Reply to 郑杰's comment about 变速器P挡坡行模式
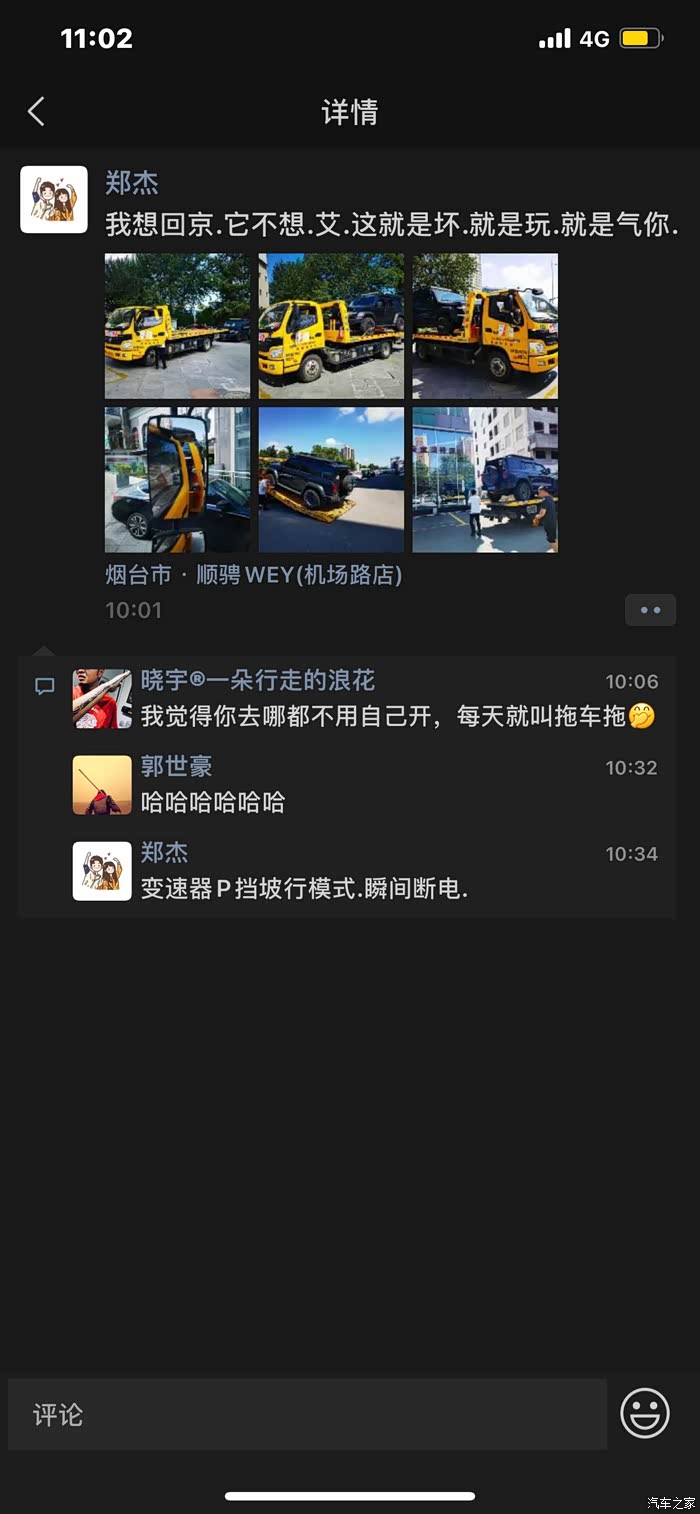The width and height of the screenshot is (700, 1514). 304,888
